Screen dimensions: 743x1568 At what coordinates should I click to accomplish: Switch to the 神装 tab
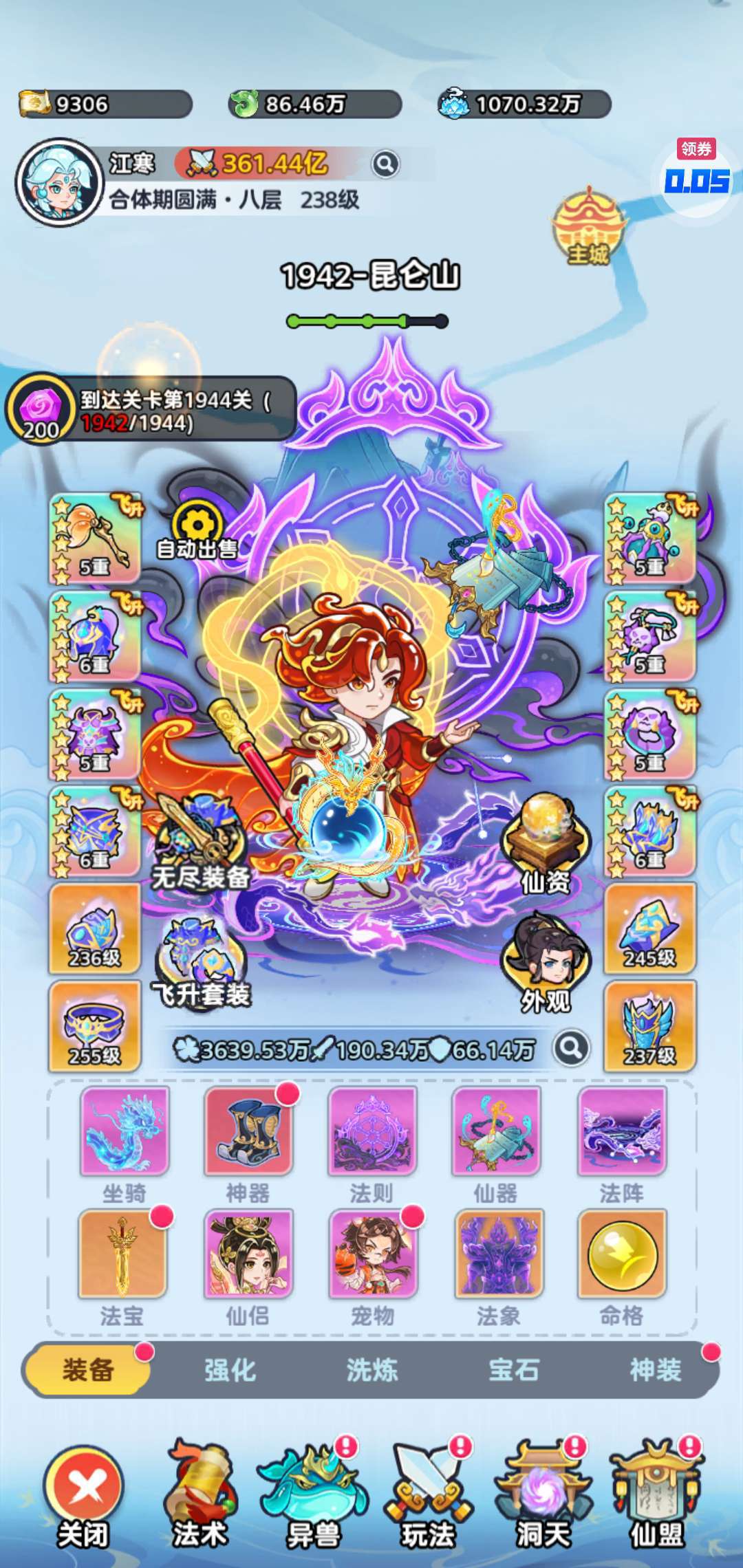tap(655, 1370)
